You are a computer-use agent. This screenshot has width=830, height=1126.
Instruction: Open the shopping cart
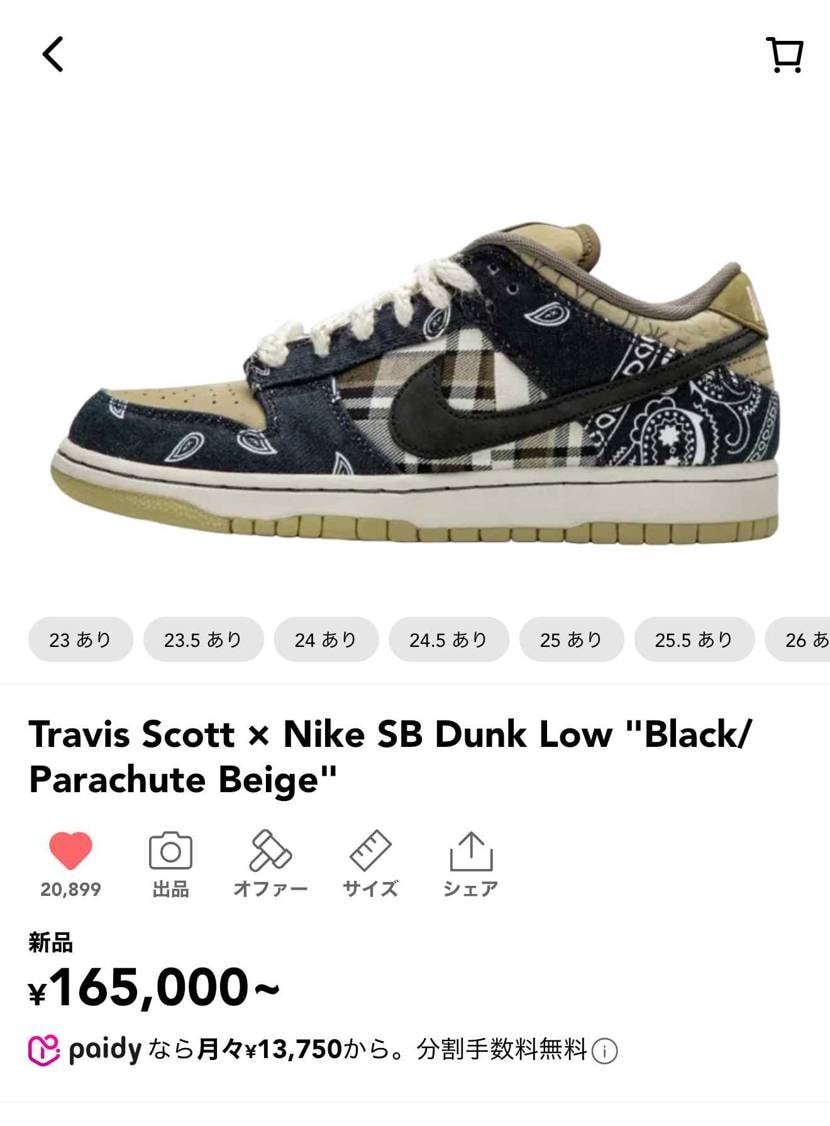pos(785,54)
